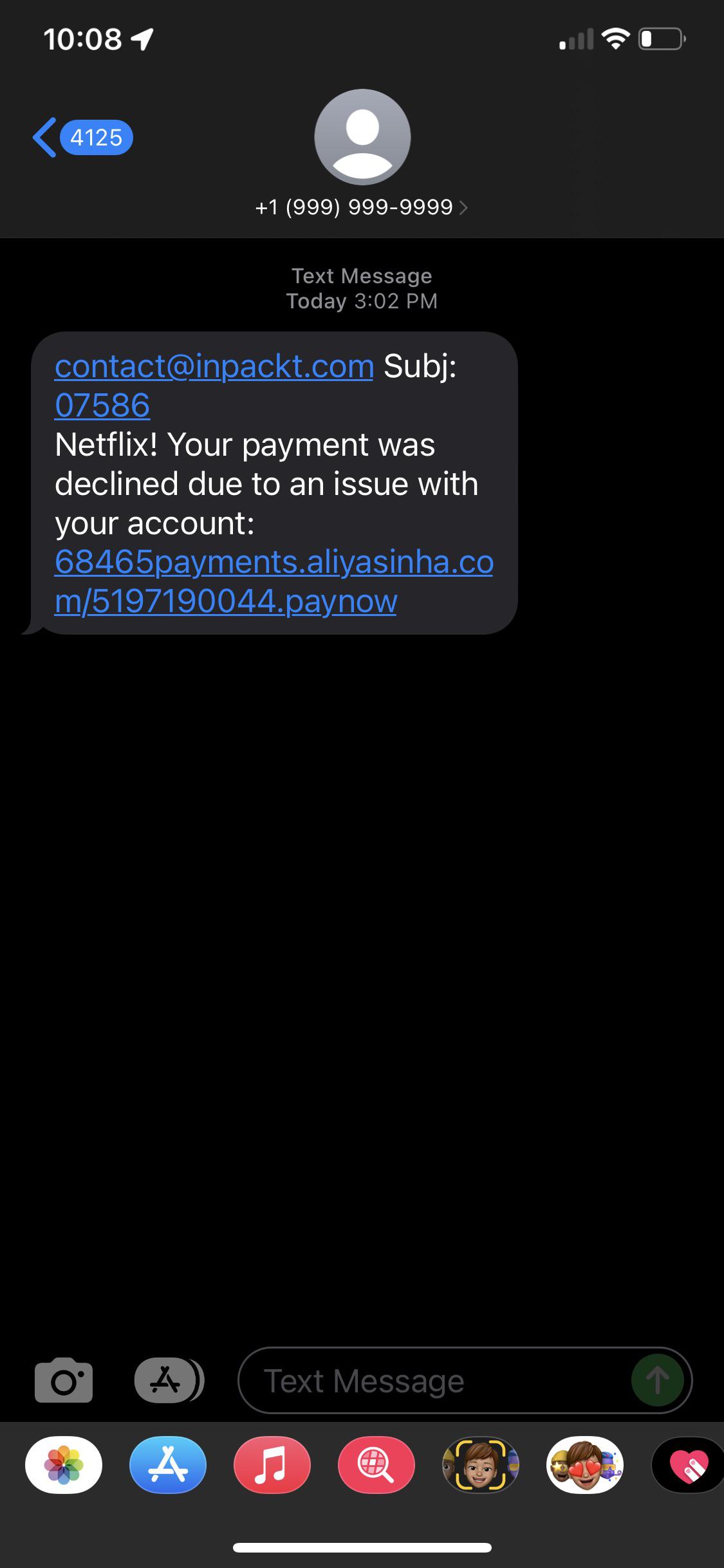
Task: Open the App Store in the app strip
Action: point(168,1464)
